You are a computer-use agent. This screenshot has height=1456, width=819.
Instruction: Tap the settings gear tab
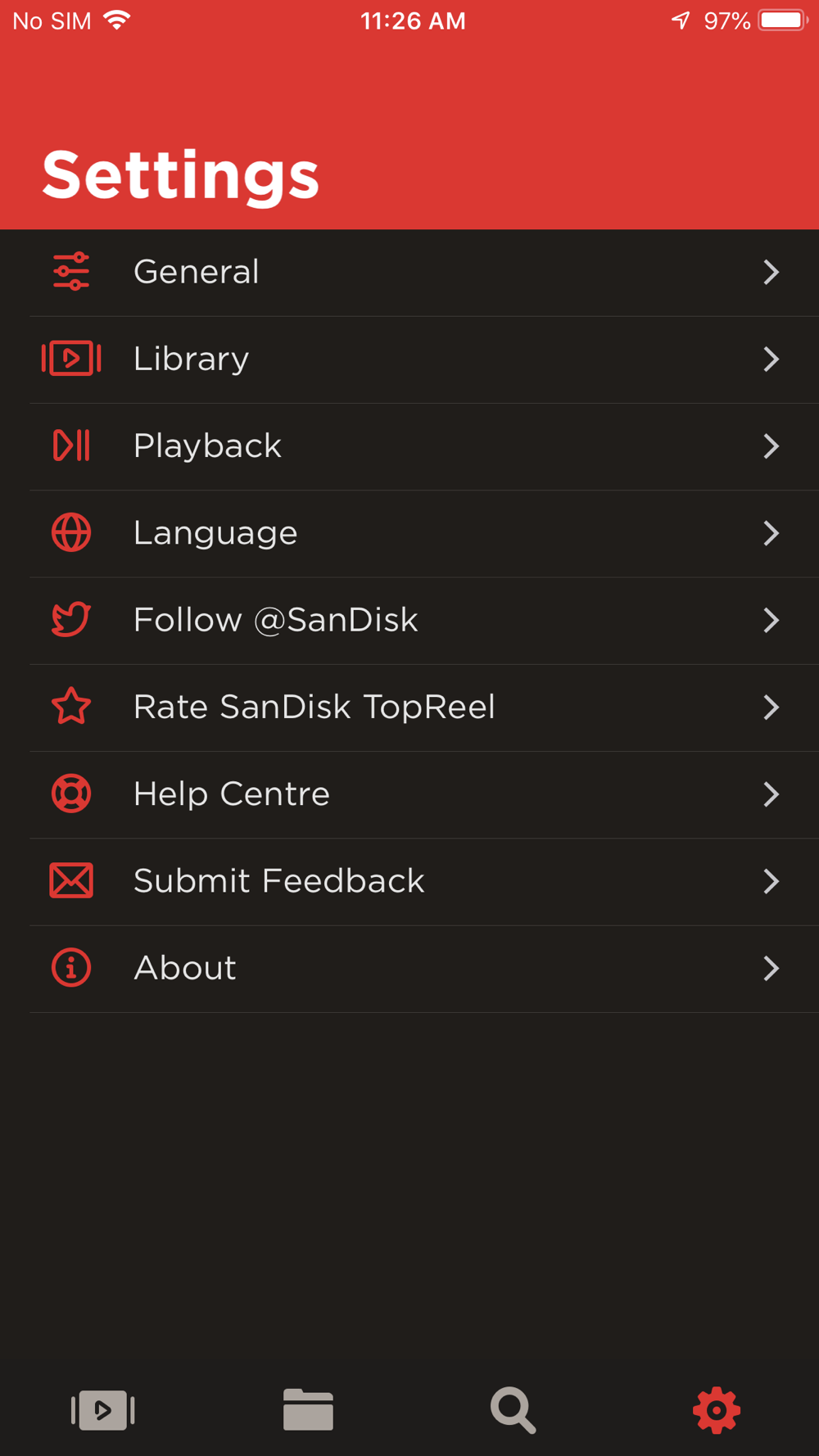(x=717, y=1410)
